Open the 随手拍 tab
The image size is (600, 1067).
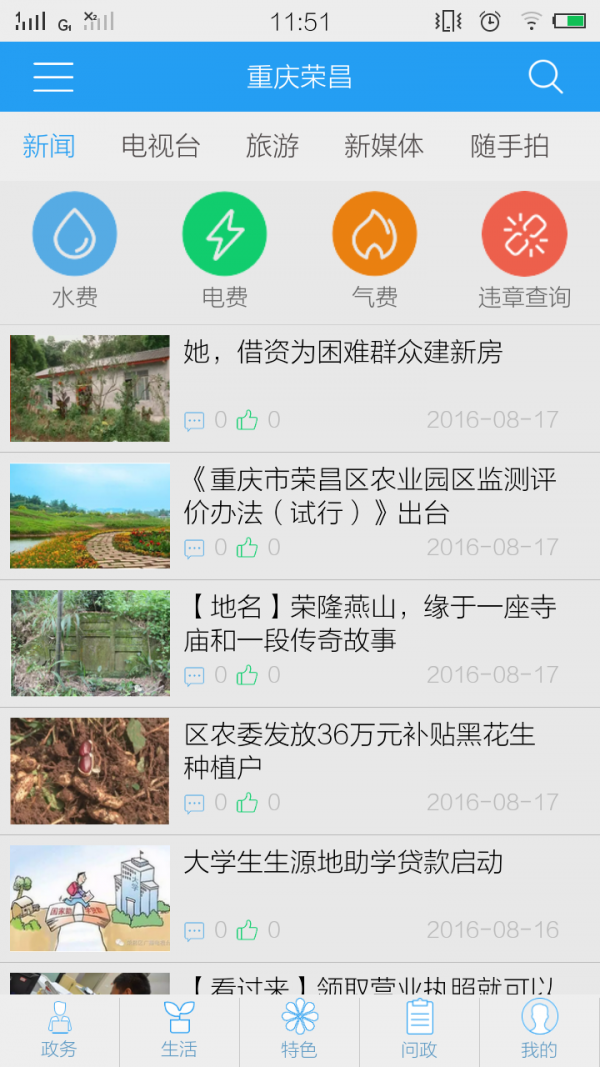click(509, 146)
